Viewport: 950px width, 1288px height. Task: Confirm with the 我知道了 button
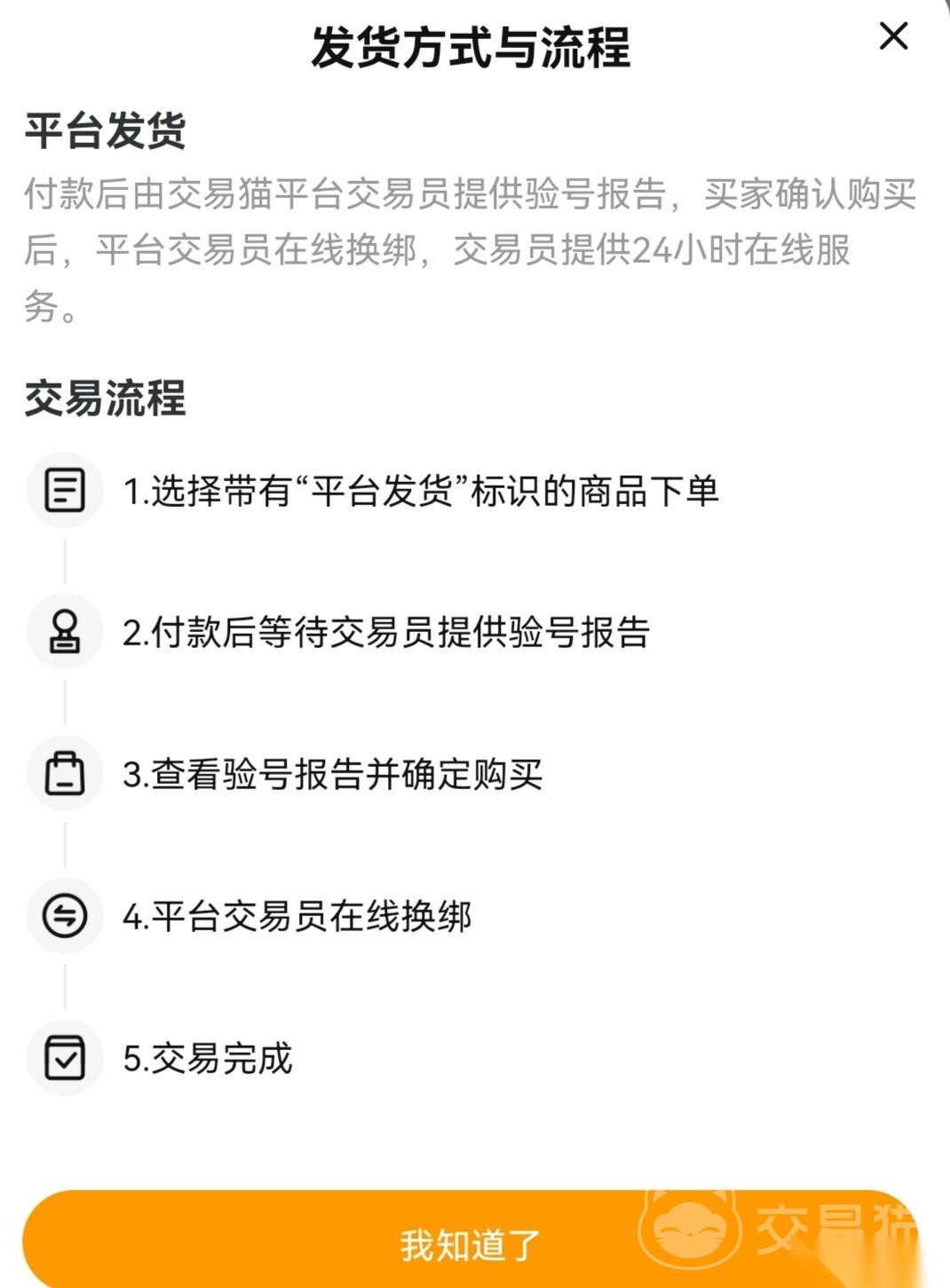point(470,1240)
